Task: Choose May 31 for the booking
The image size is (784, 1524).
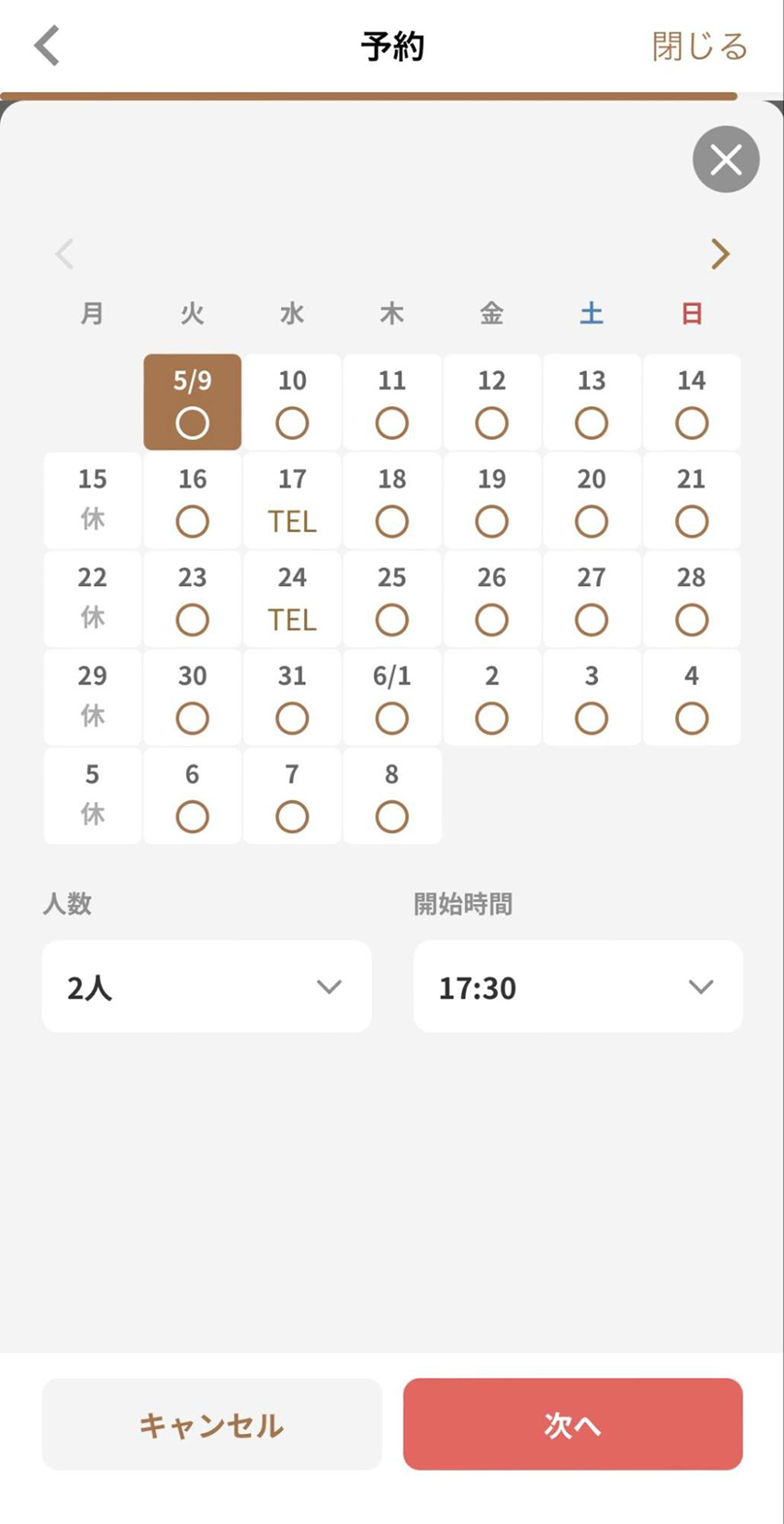Action: click(x=292, y=698)
